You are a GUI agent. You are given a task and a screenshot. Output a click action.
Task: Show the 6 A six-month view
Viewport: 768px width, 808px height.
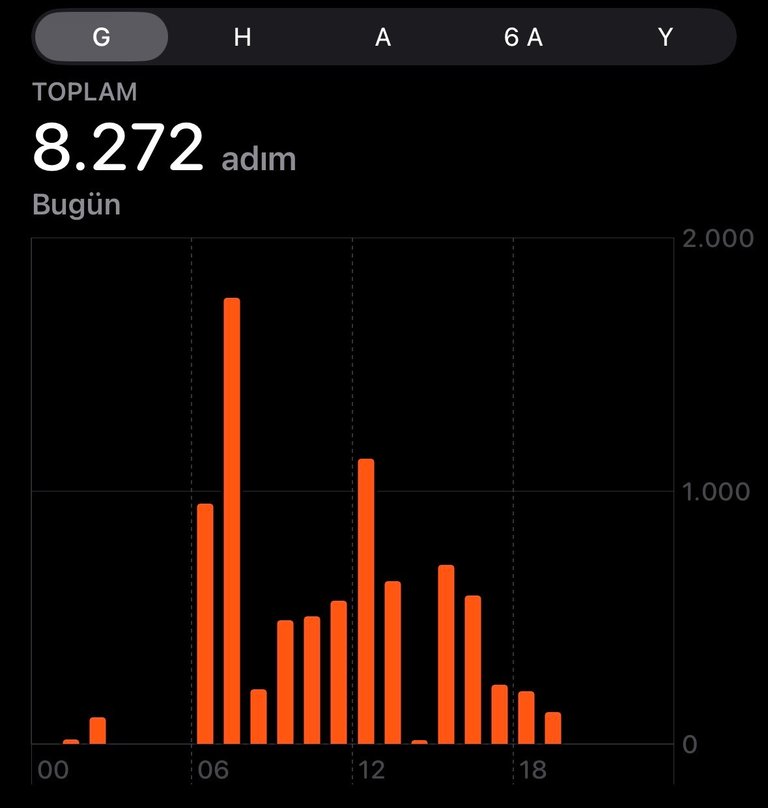point(523,38)
